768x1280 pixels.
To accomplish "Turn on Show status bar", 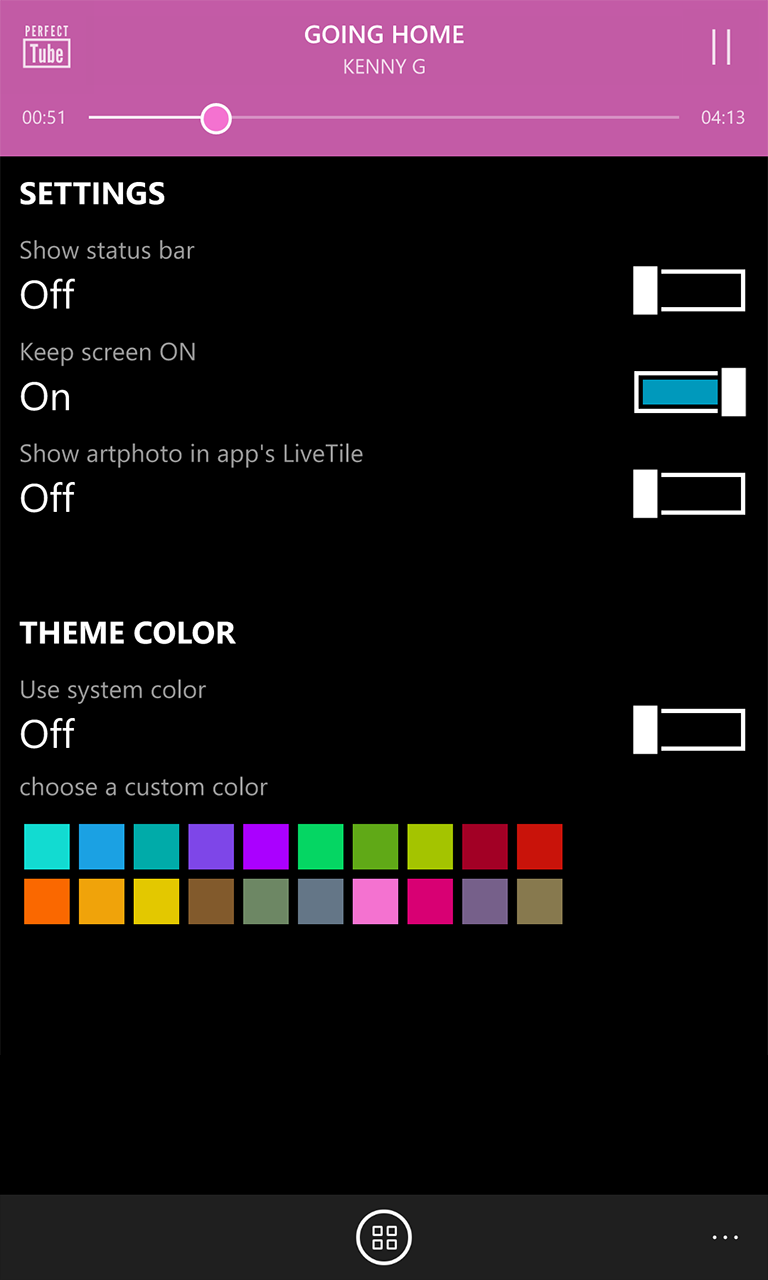I will pos(689,291).
